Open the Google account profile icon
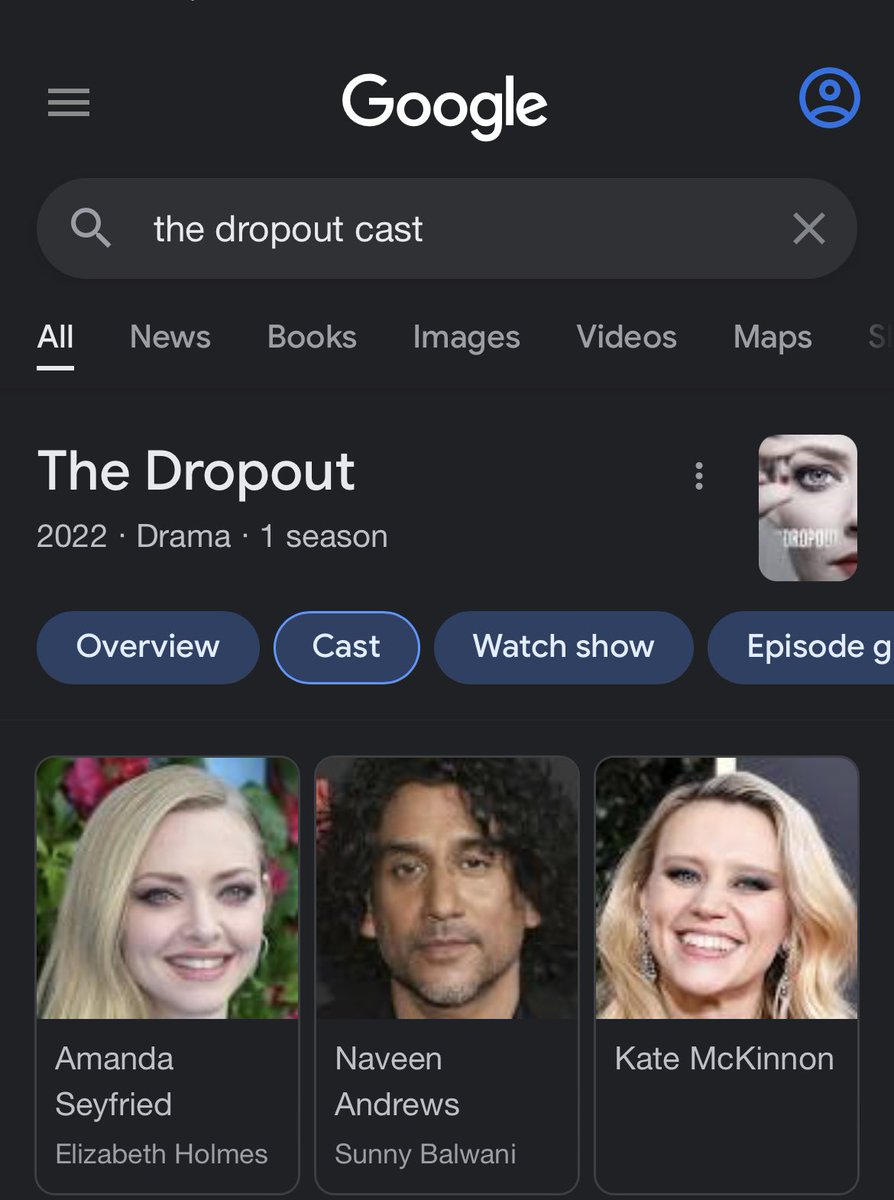Image resolution: width=894 pixels, height=1200 pixels. [829, 98]
